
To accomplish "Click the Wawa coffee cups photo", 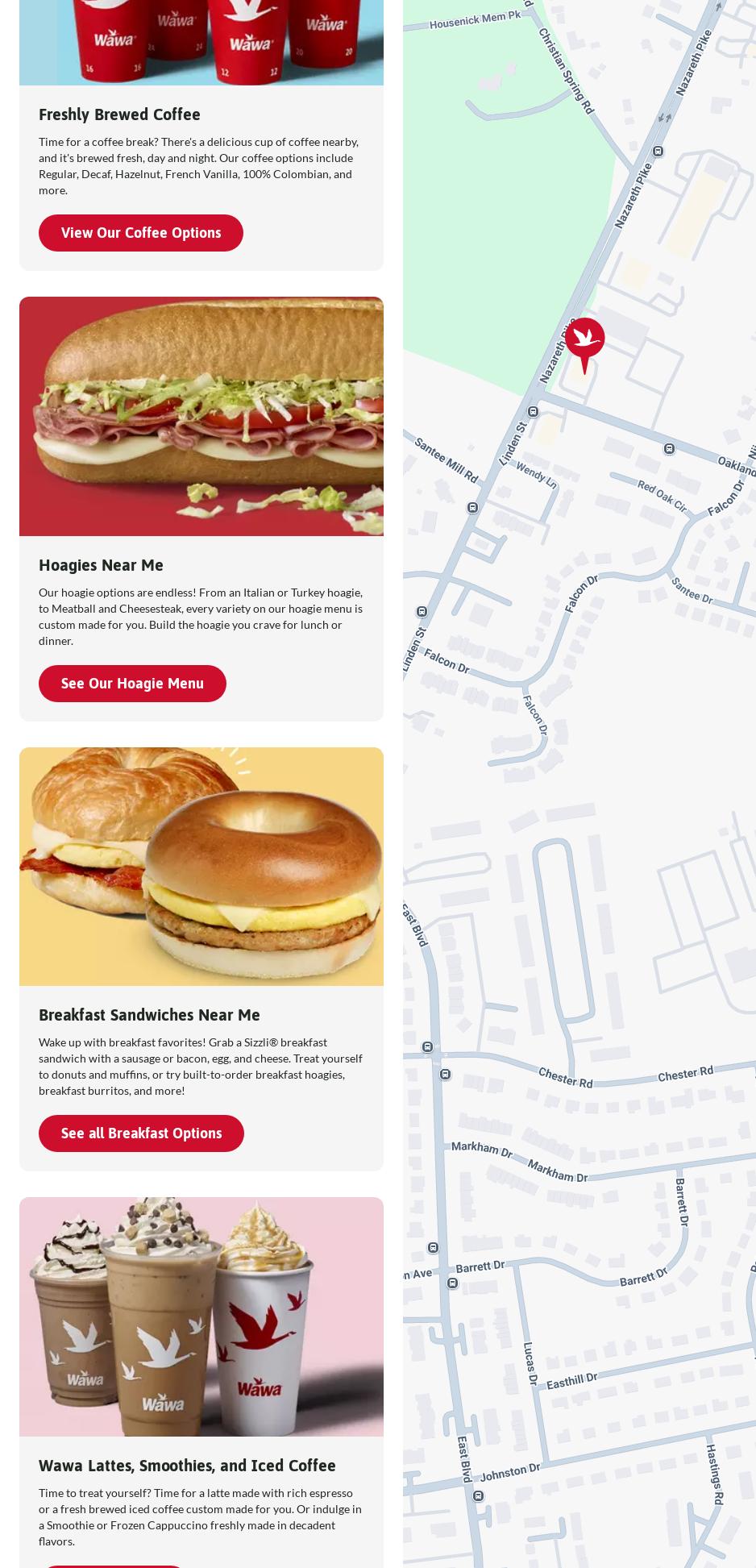I will click(x=201, y=40).
